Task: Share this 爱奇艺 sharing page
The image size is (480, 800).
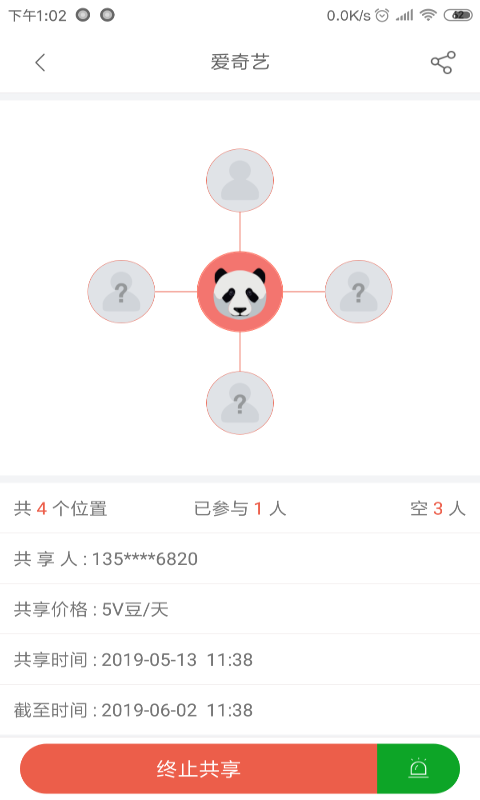Action: (442, 63)
